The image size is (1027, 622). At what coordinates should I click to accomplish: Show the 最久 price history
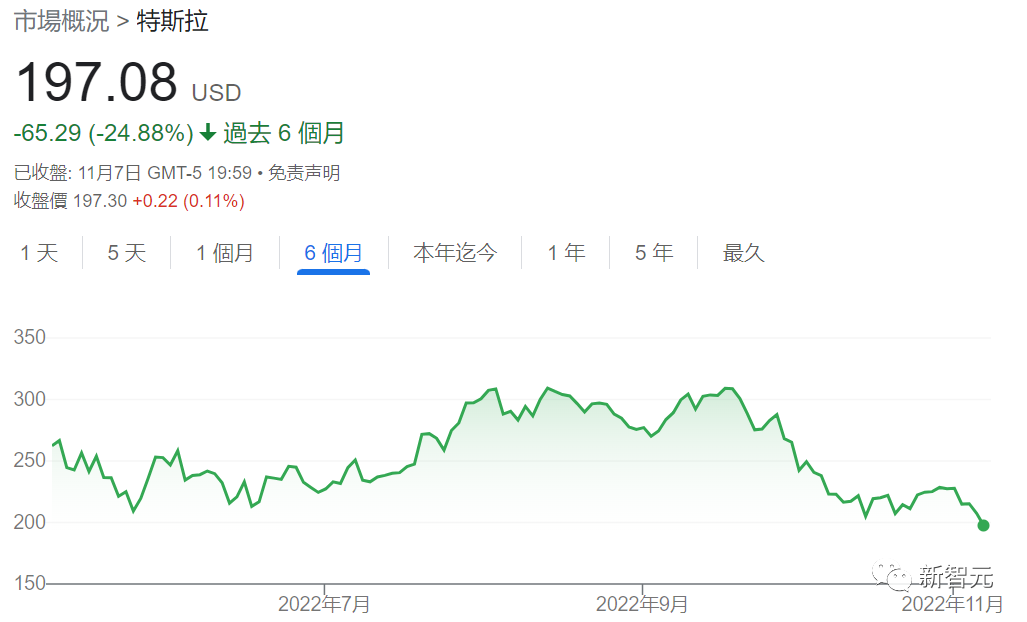click(743, 253)
